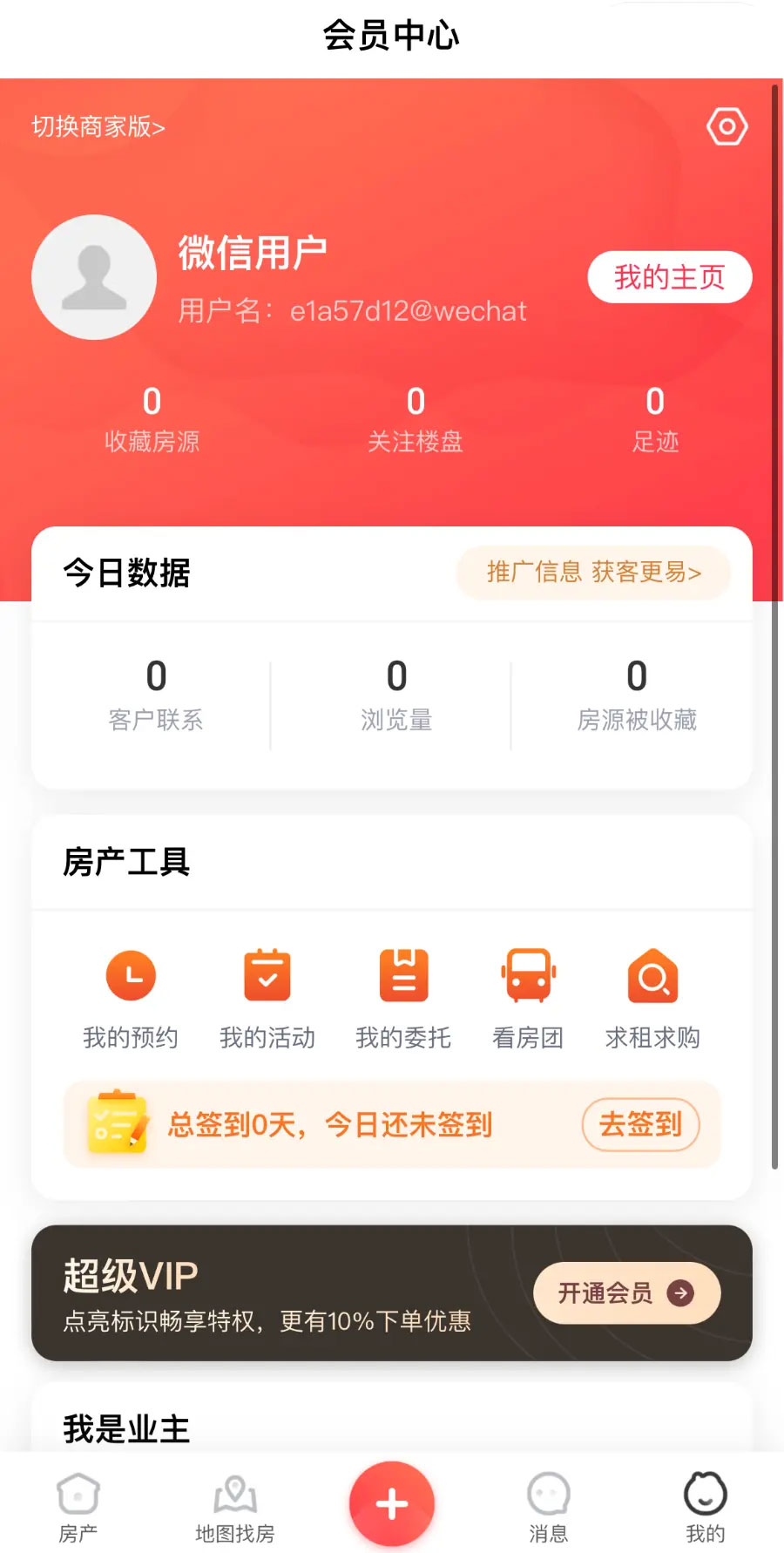The image size is (784, 1553).
Task: Tap the red plus publish button
Action: 392,1503
